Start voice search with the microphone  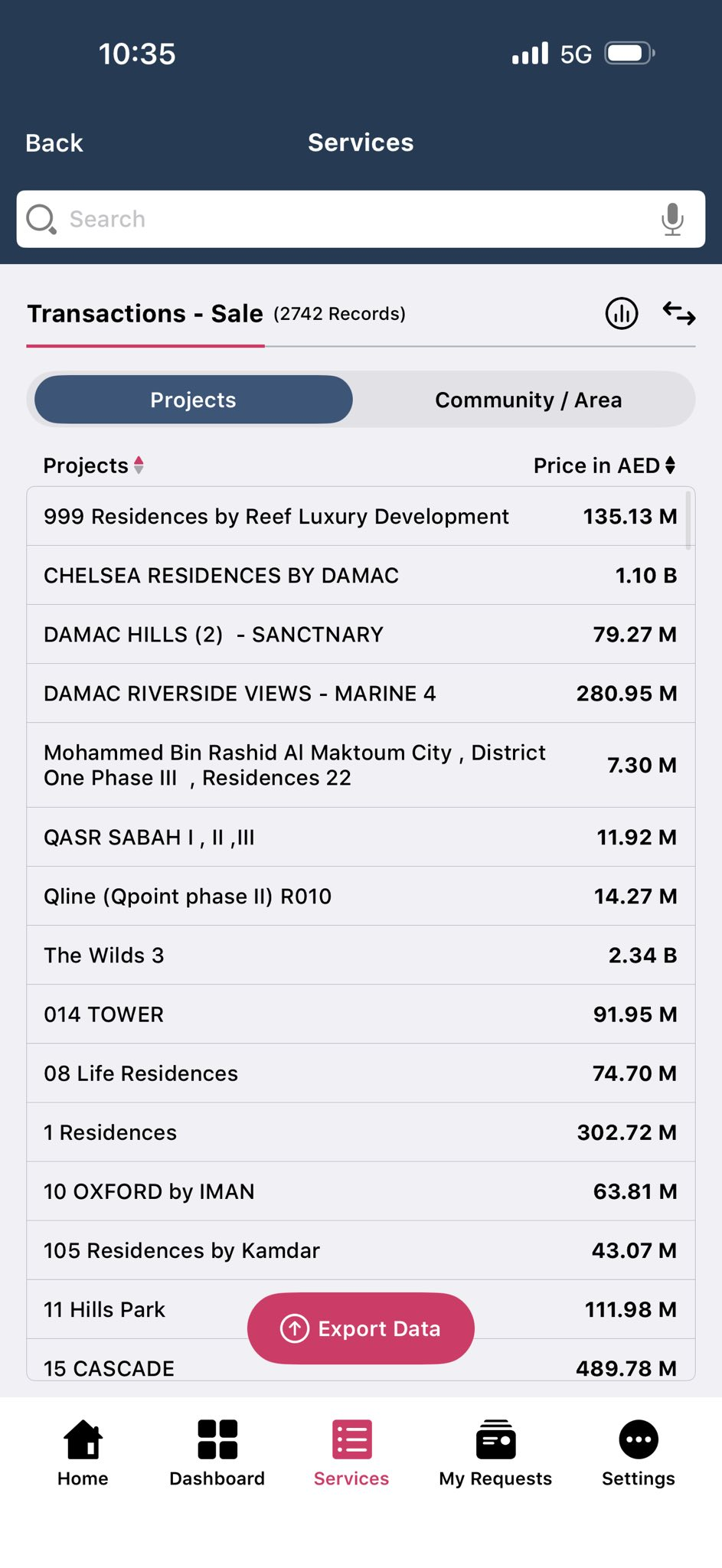[x=671, y=219]
